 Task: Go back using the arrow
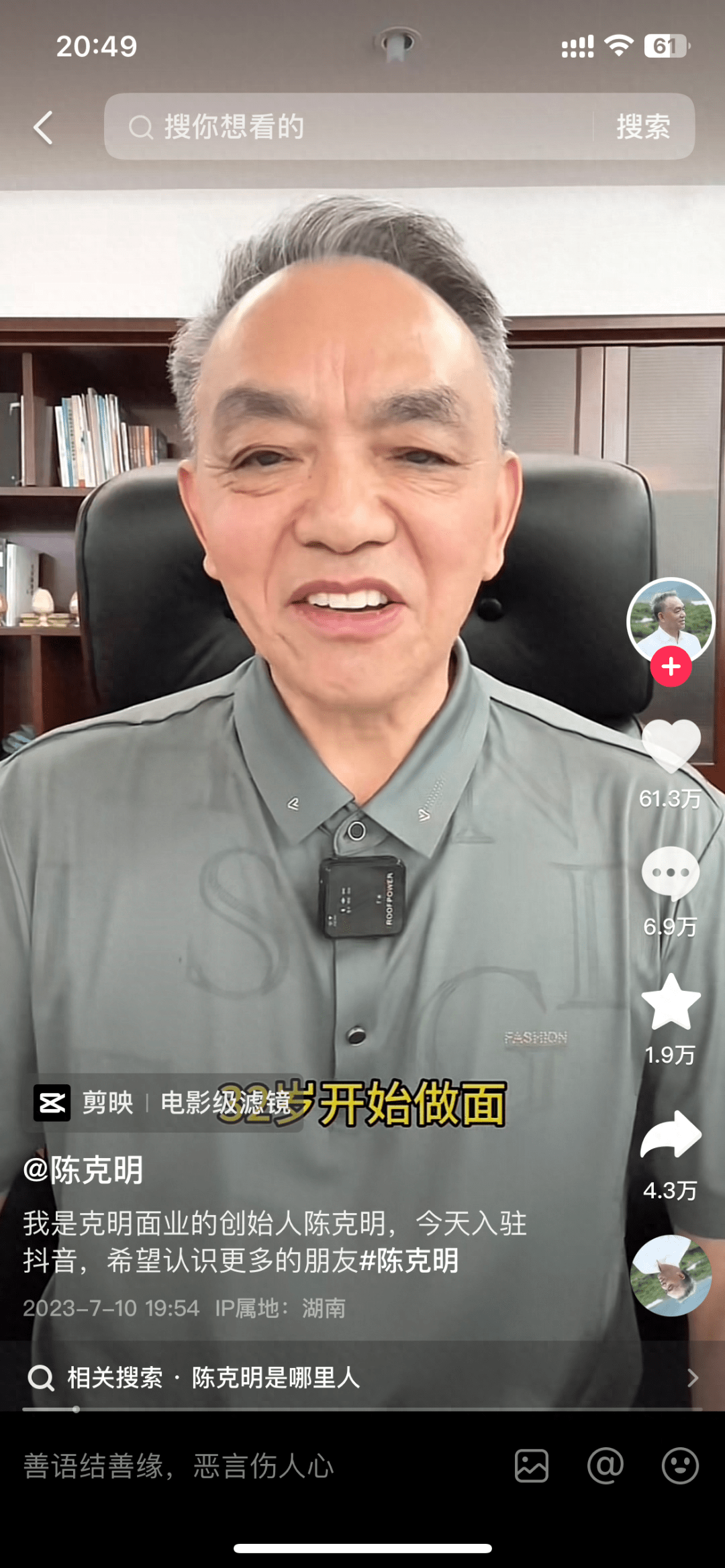[x=44, y=127]
